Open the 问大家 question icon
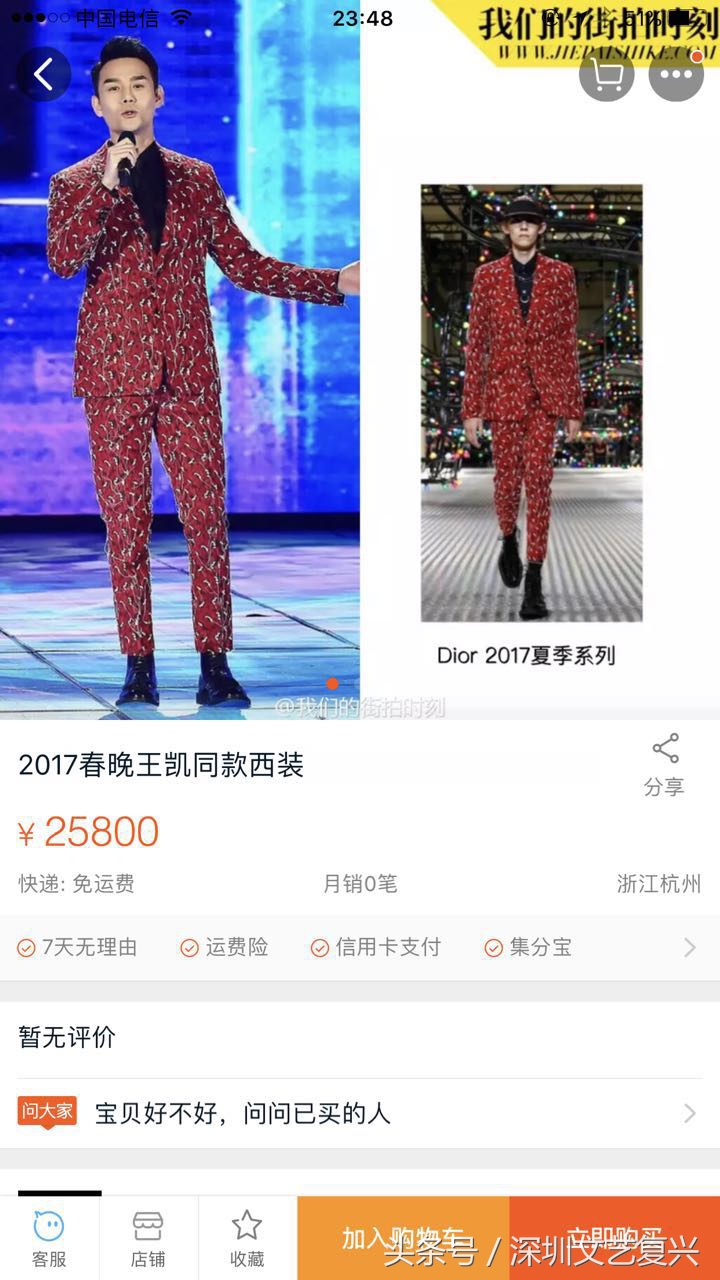The image size is (720, 1280). 45,1110
